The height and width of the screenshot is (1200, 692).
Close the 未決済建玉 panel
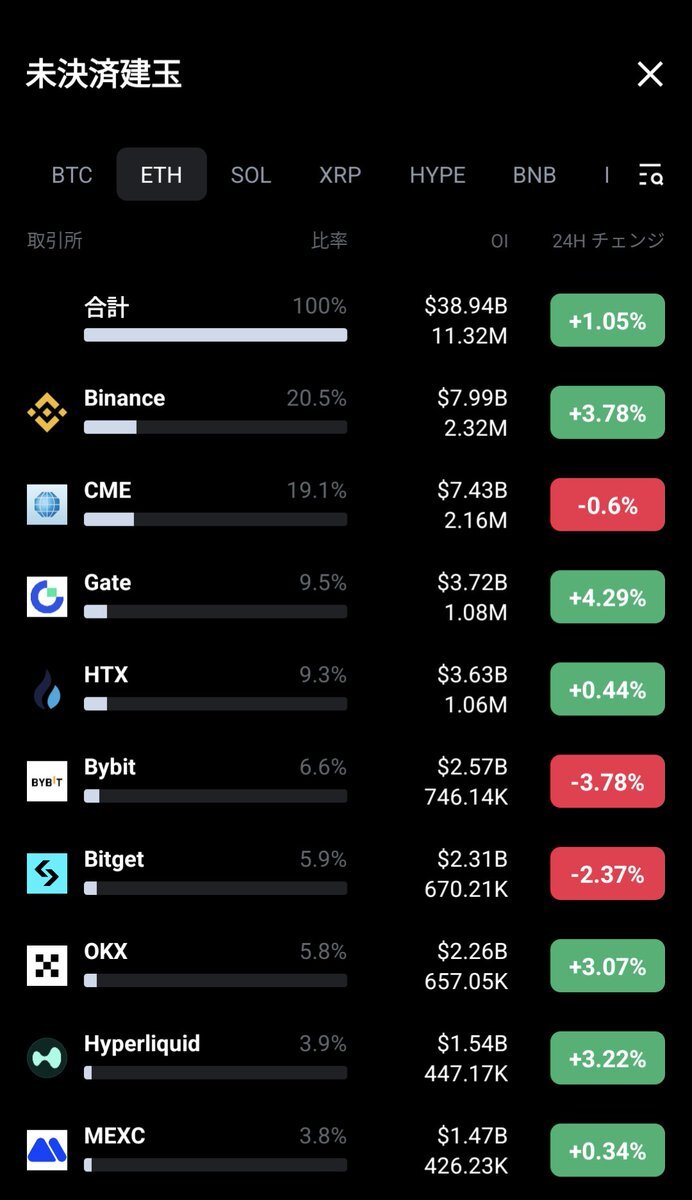point(650,74)
